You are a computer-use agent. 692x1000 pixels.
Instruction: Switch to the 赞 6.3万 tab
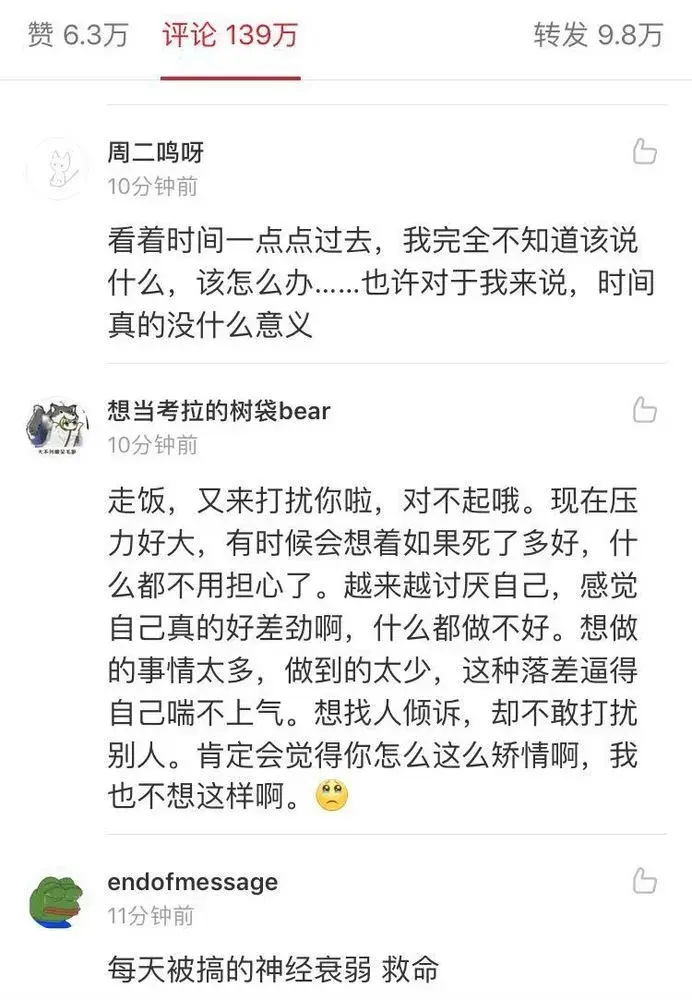pyautogui.click(x=78, y=35)
